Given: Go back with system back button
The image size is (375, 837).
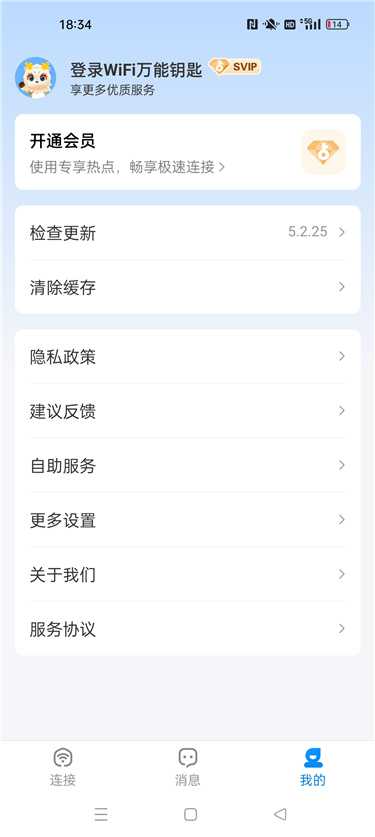Looking at the screenshot, I should click(x=280, y=814).
